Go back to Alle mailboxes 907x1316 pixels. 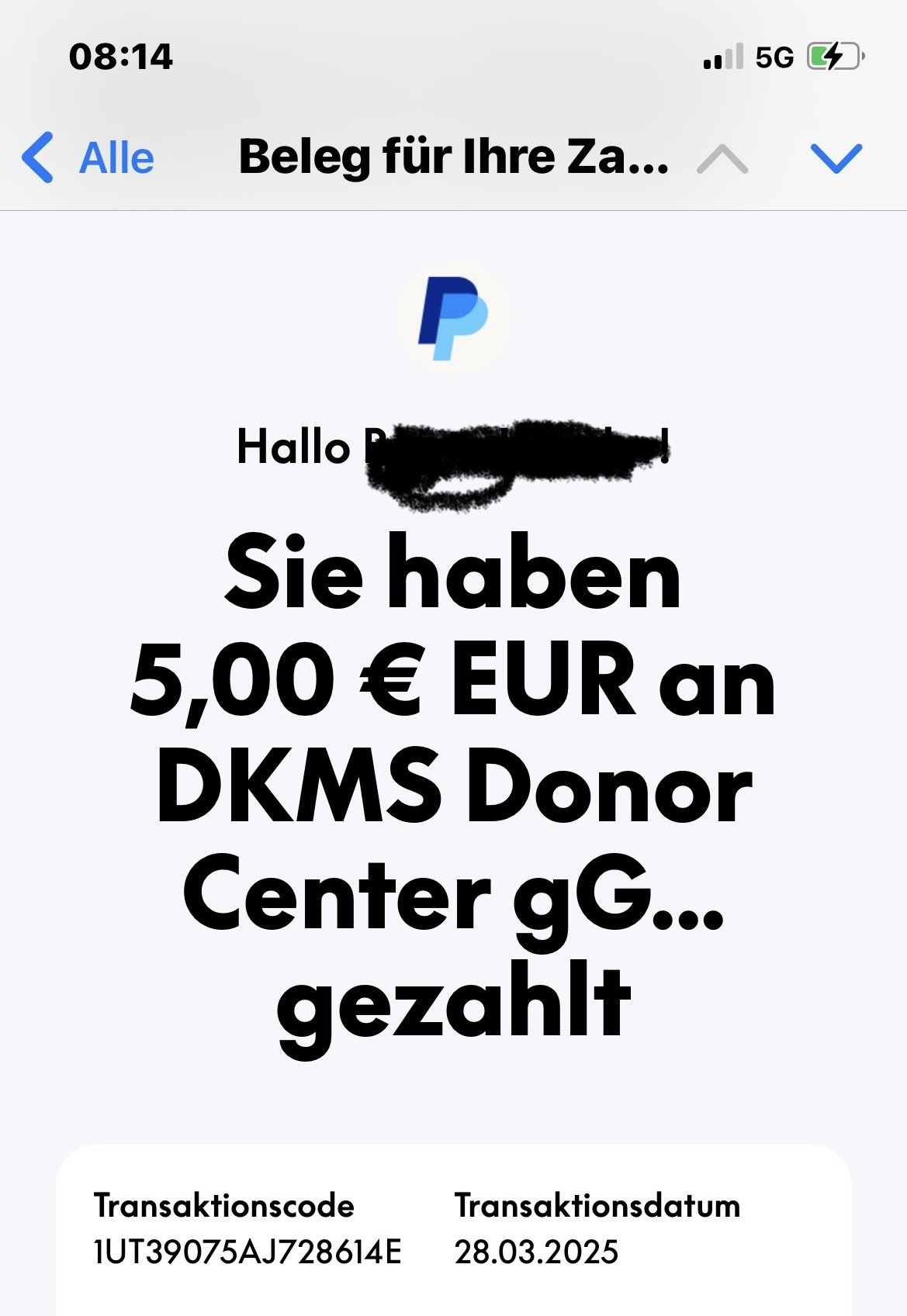coord(87,157)
